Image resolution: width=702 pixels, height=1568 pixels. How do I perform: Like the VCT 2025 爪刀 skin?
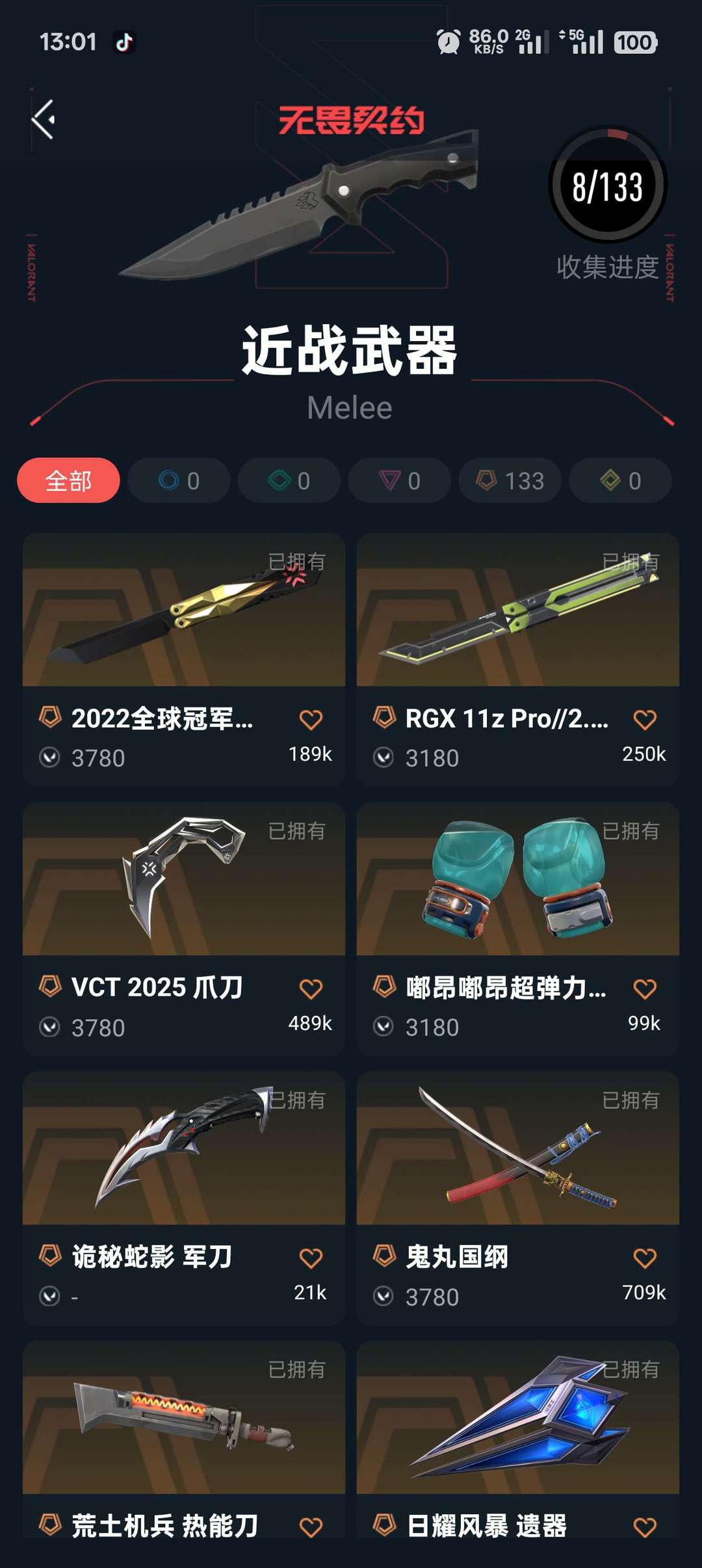[x=311, y=989]
